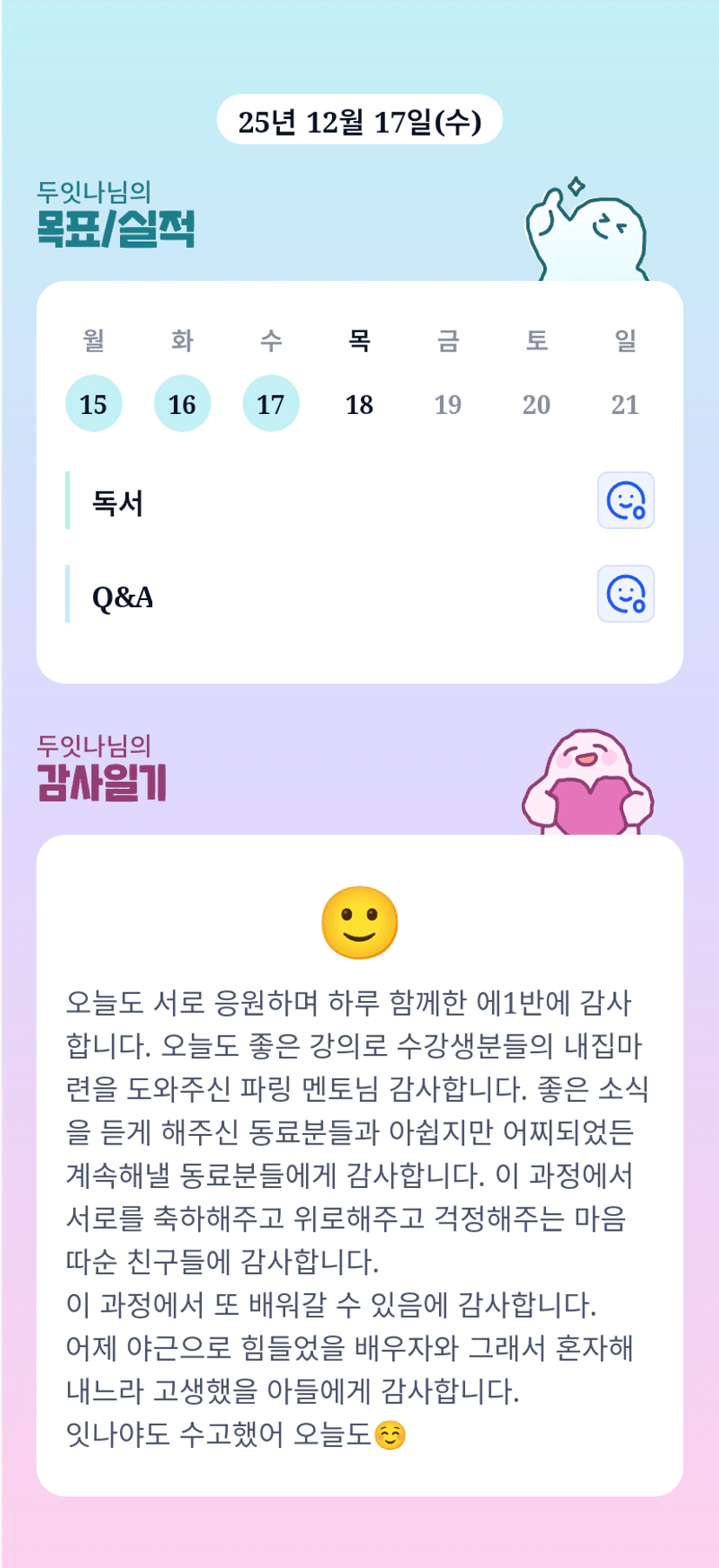Image resolution: width=719 pixels, height=1568 pixels.
Task: Switch to Thursday the 18th
Action: tap(359, 404)
